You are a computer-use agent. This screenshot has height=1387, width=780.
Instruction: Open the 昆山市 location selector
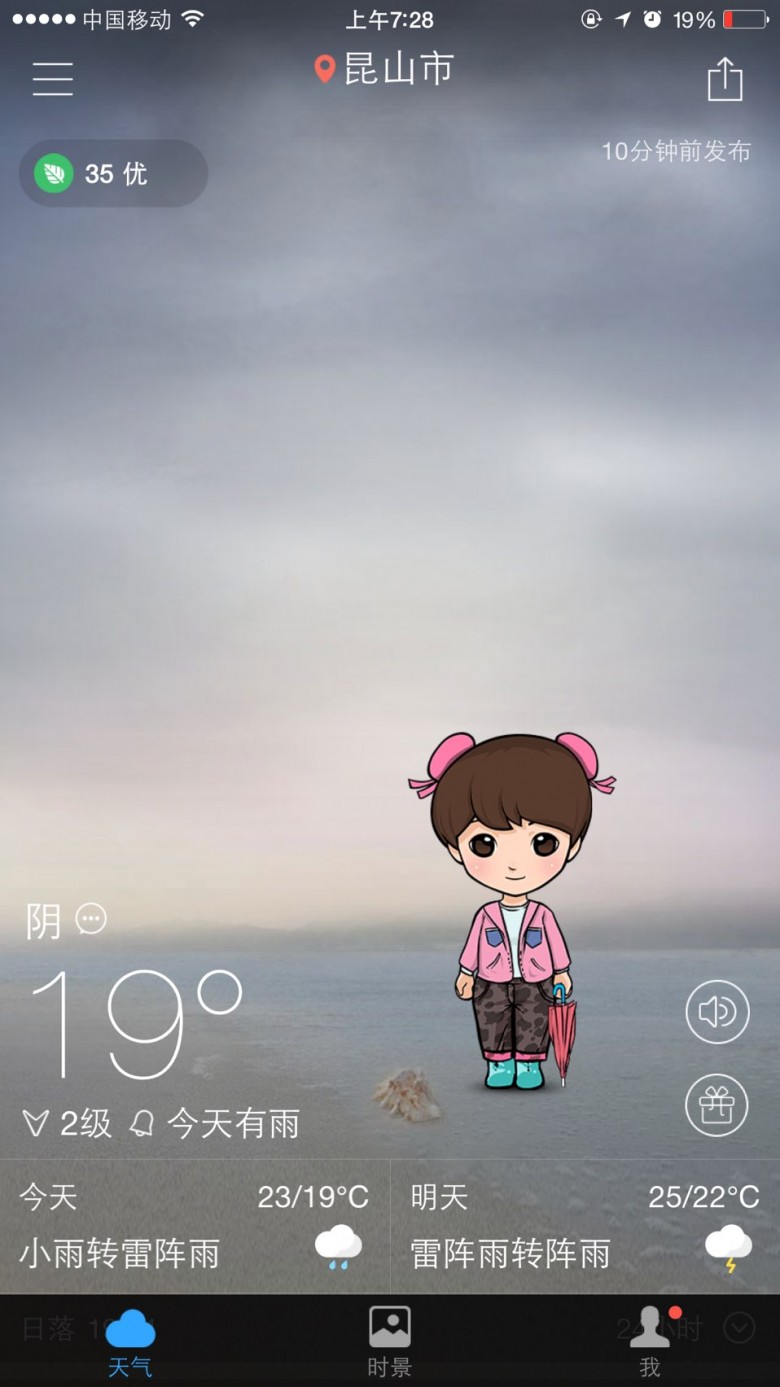384,69
